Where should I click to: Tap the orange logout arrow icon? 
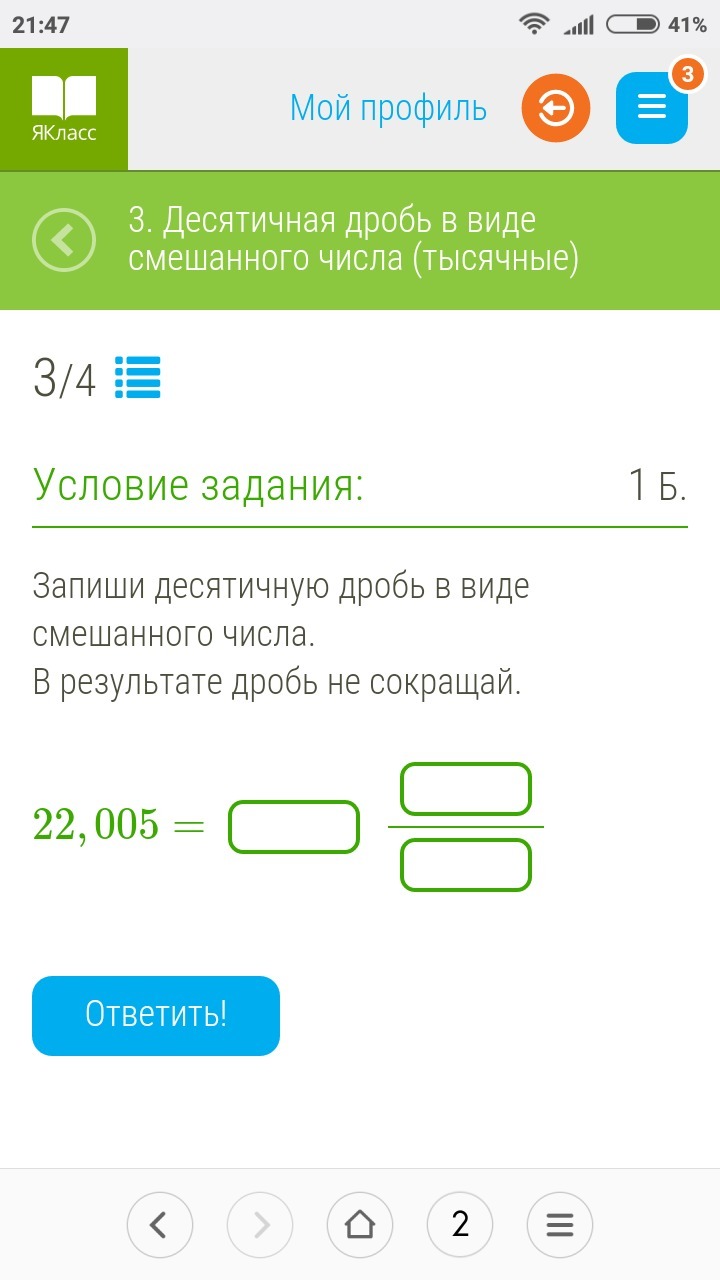(x=556, y=108)
